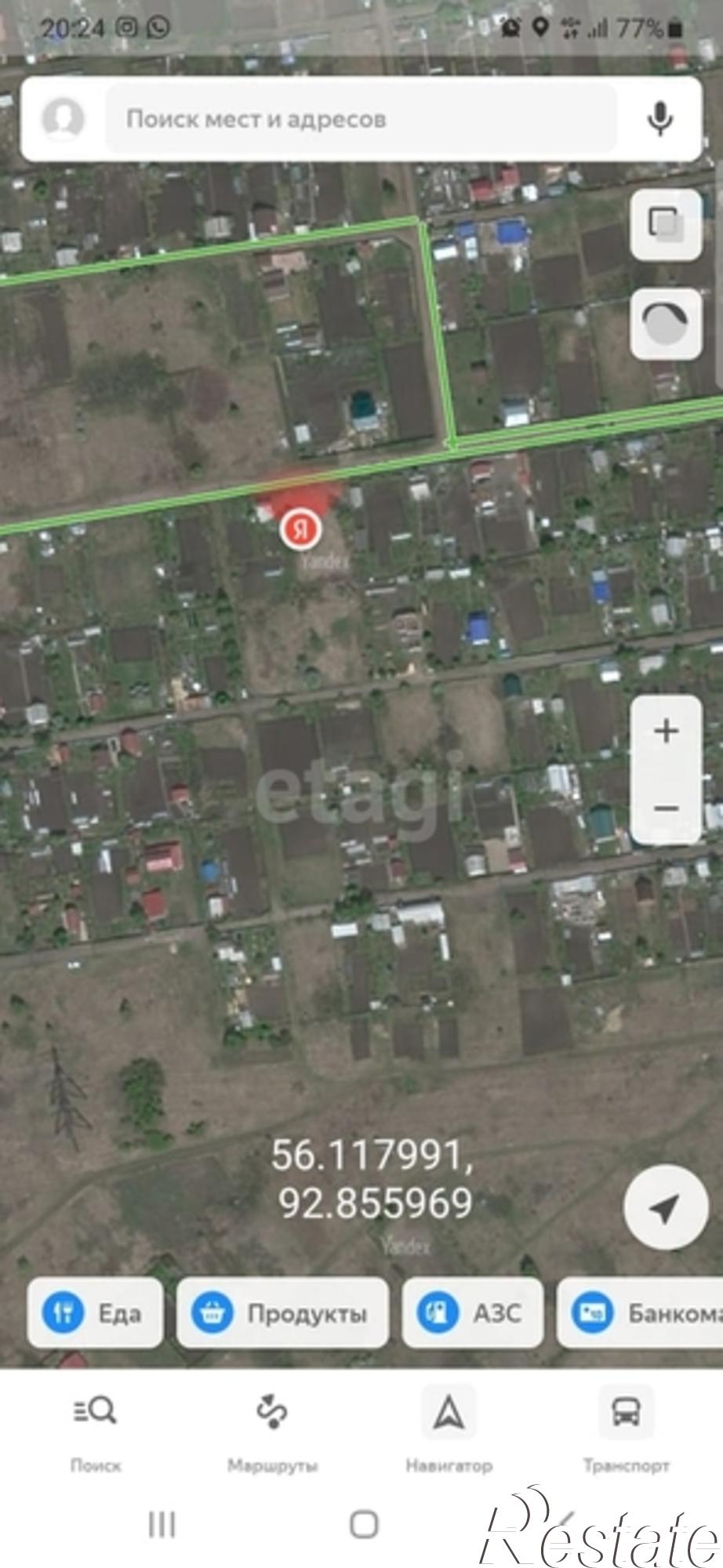Select the Продукты chip
Screen dimensions: 723x1568
point(282,1312)
